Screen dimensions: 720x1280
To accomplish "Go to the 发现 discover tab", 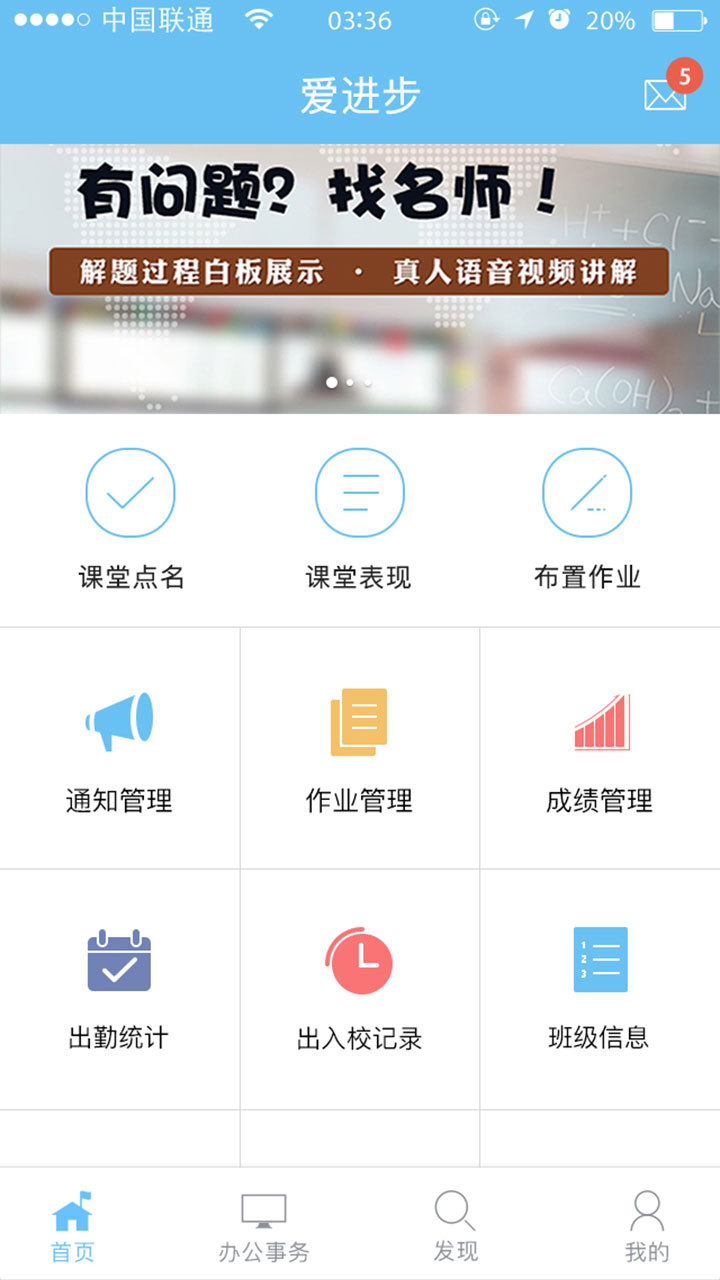I will [455, 1224].
